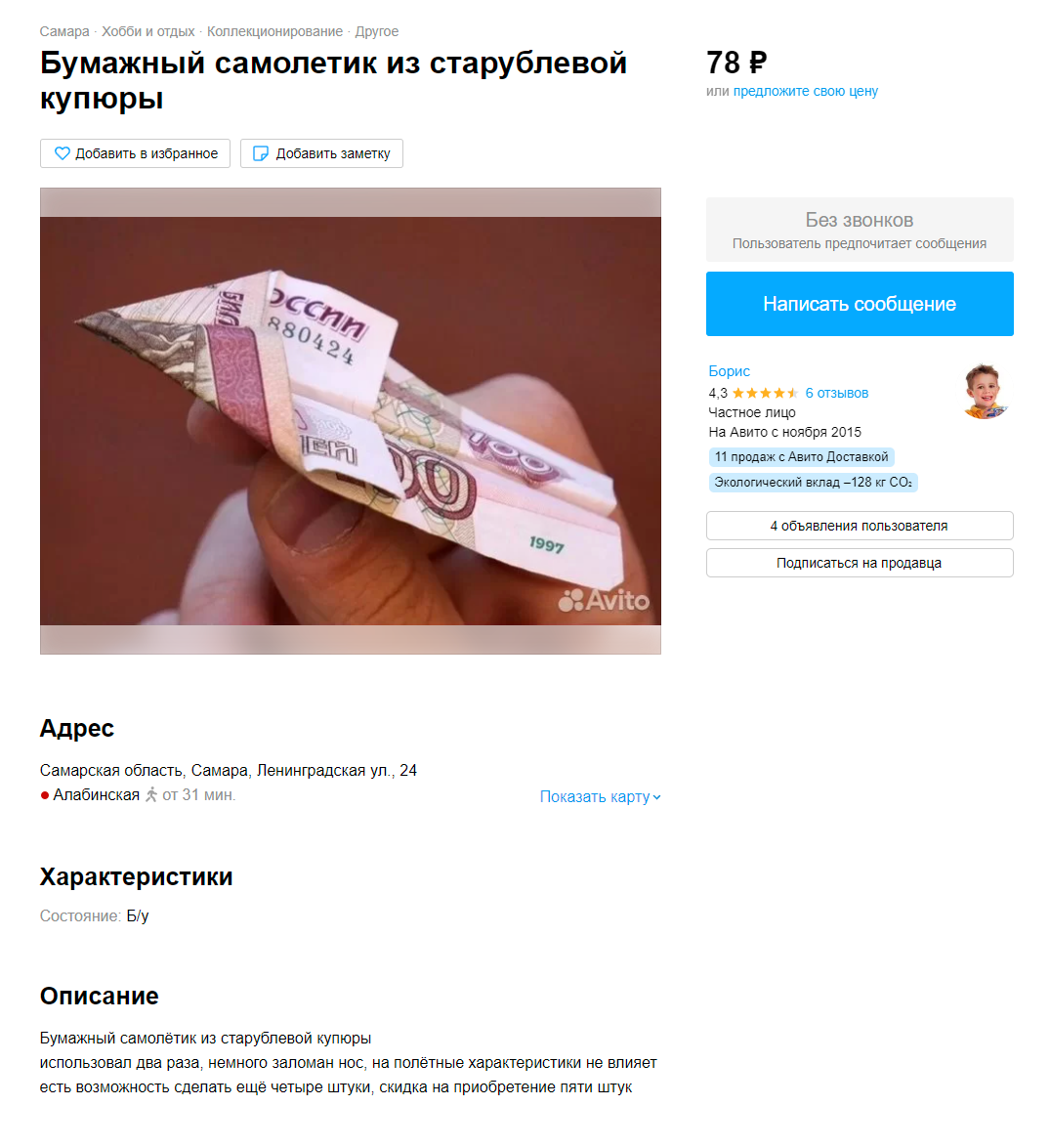Tap Подписаться на продавца

pos(860,563)
